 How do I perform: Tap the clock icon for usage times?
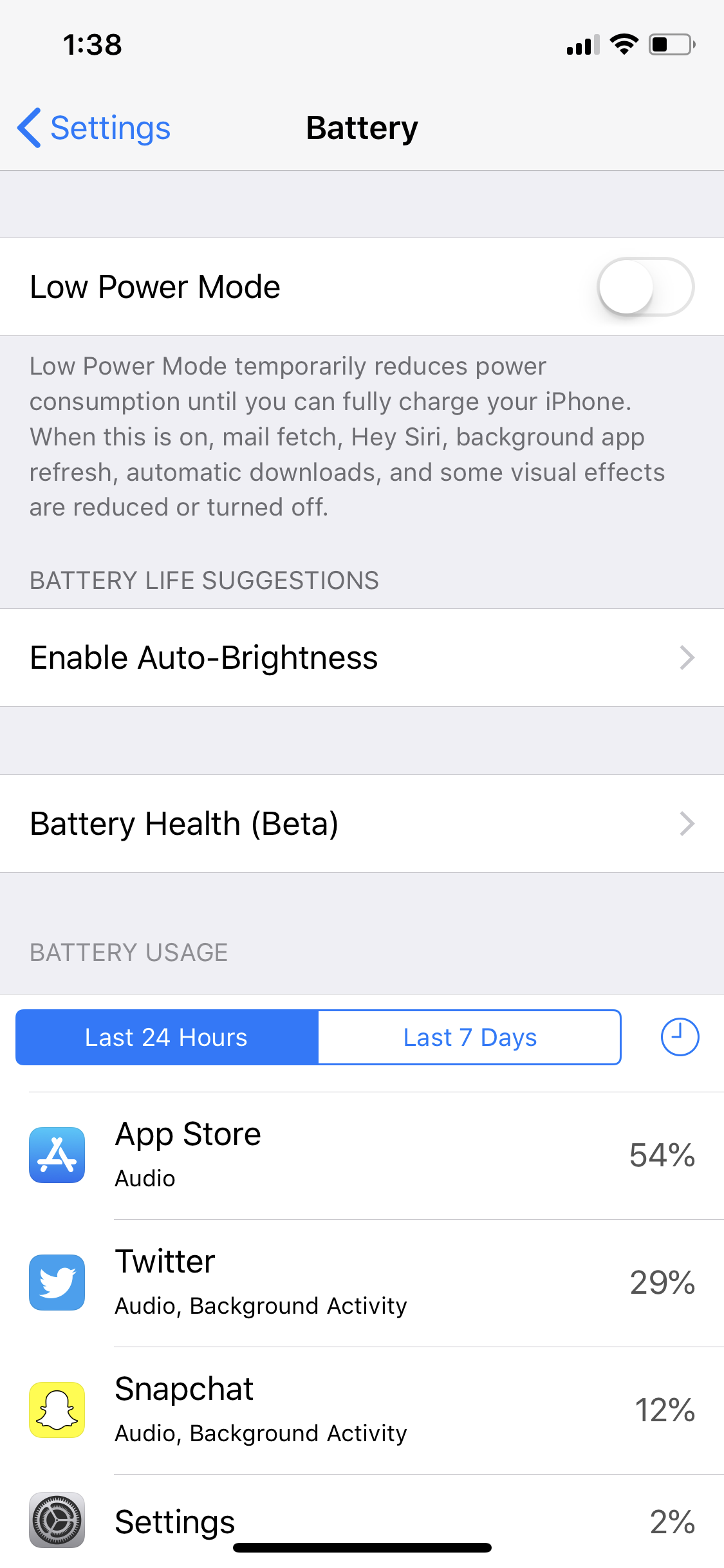(680, 1037)
